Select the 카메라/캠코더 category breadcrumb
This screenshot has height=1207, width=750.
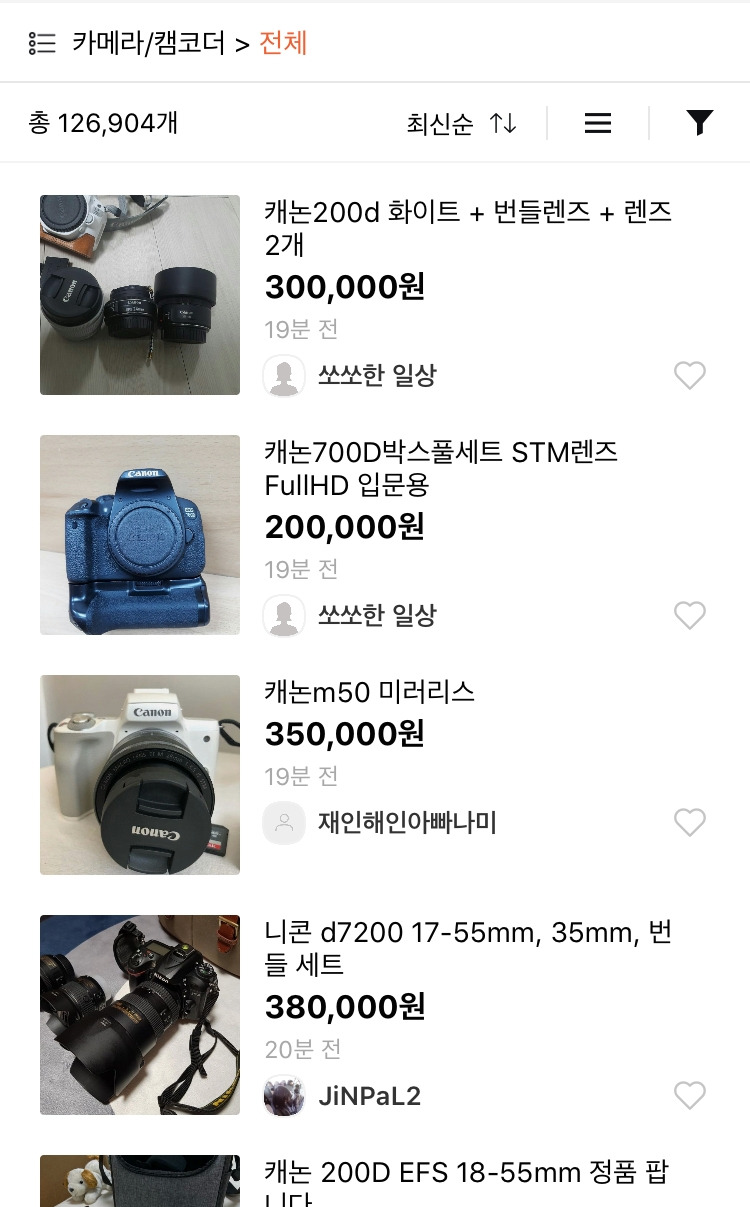(x=148, y=43)
